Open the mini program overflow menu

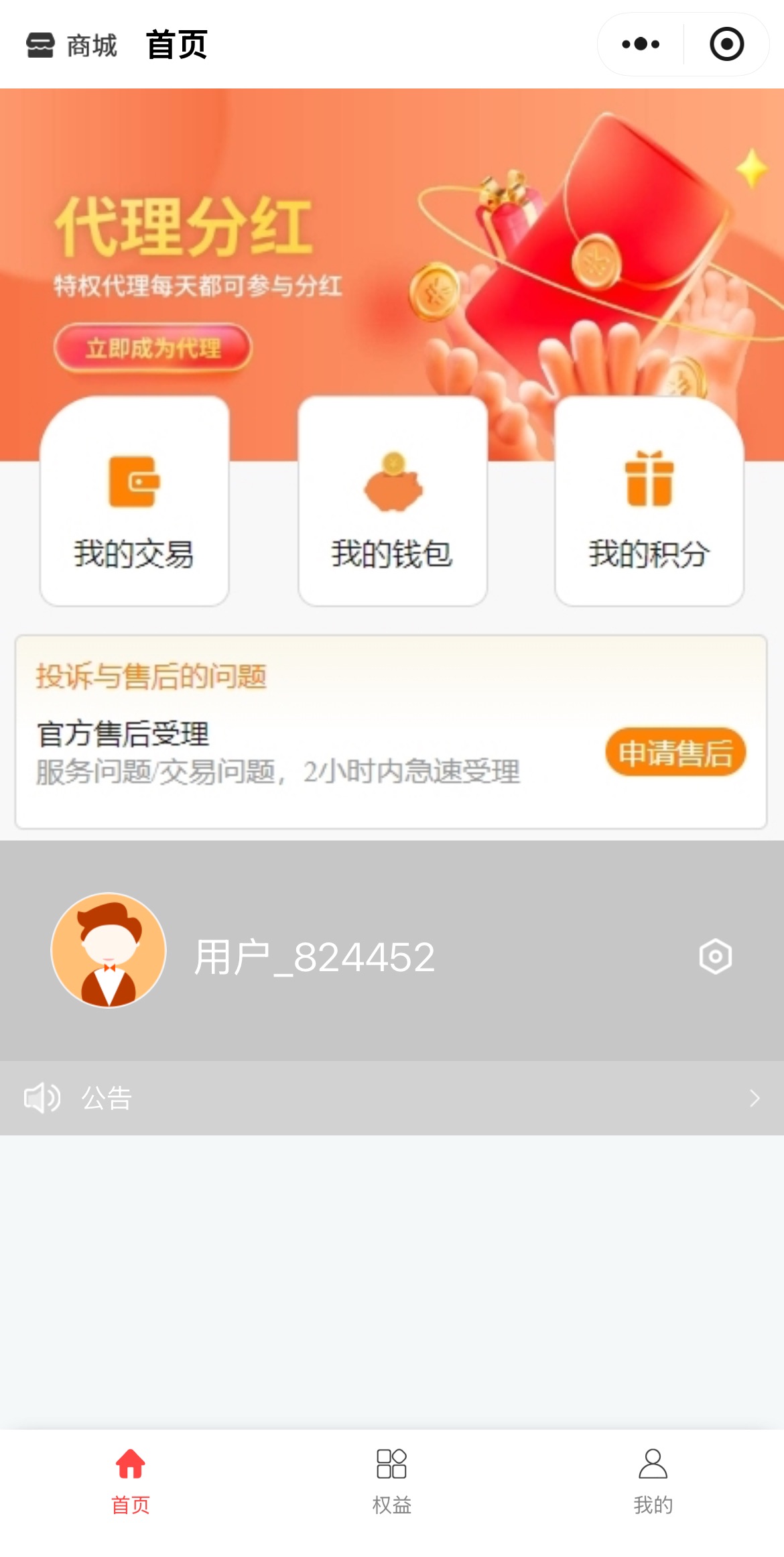641,44
